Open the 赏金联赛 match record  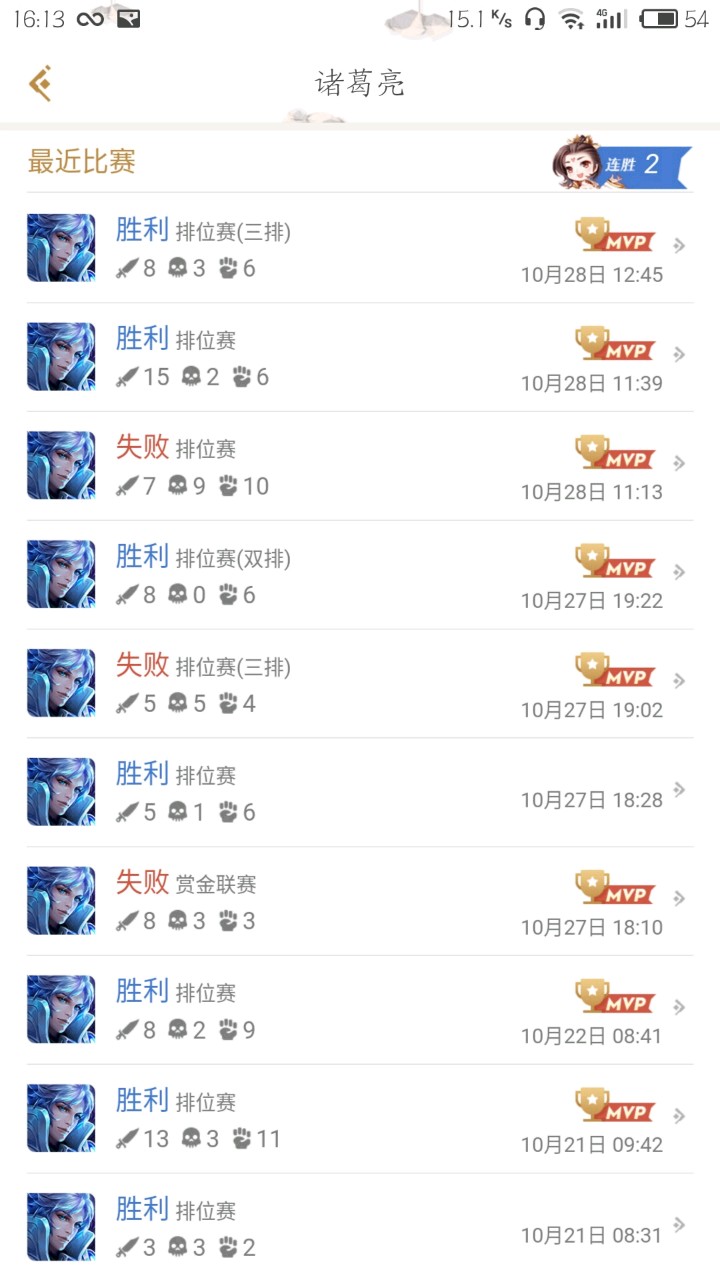360,902
